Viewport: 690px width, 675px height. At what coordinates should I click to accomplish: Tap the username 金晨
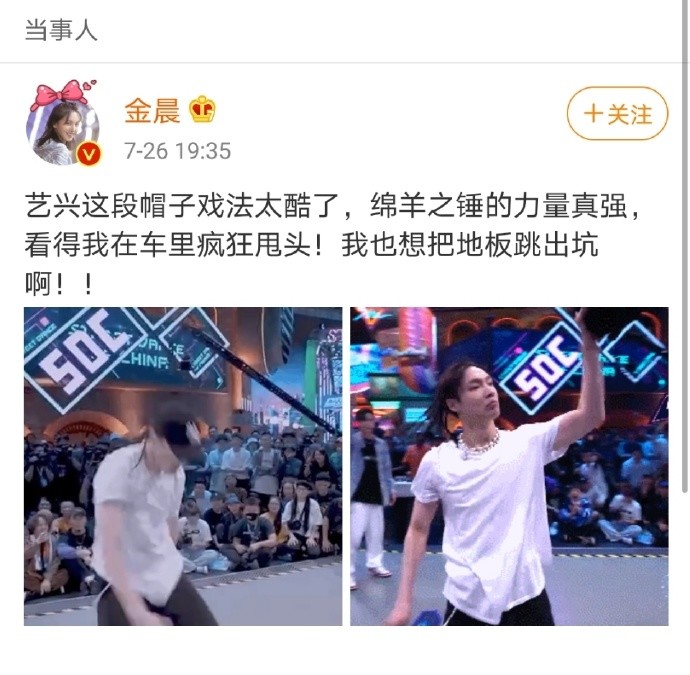[x=152, y=111]
